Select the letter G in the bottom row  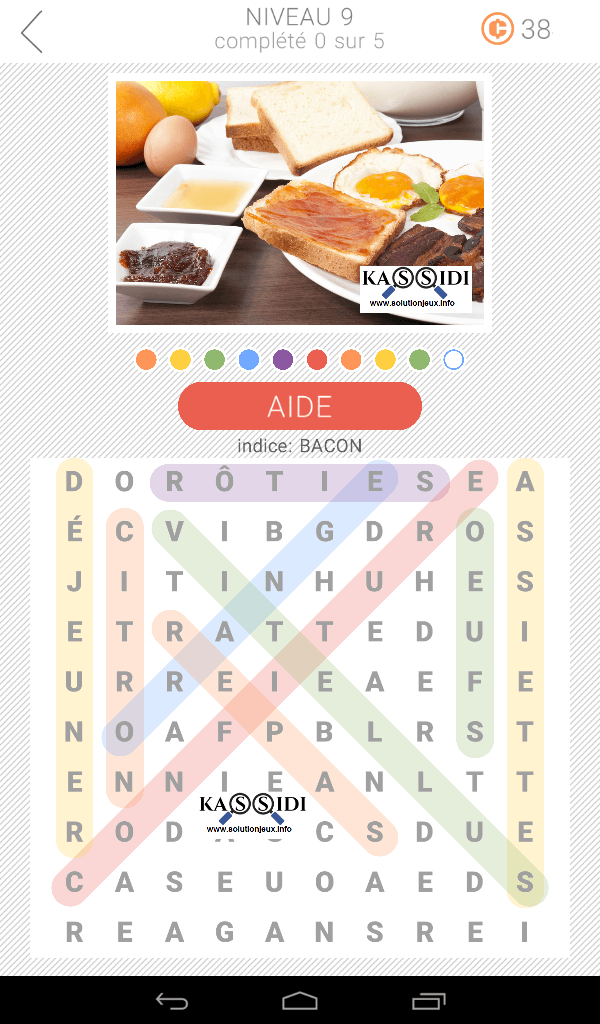(x=224, y=932)
